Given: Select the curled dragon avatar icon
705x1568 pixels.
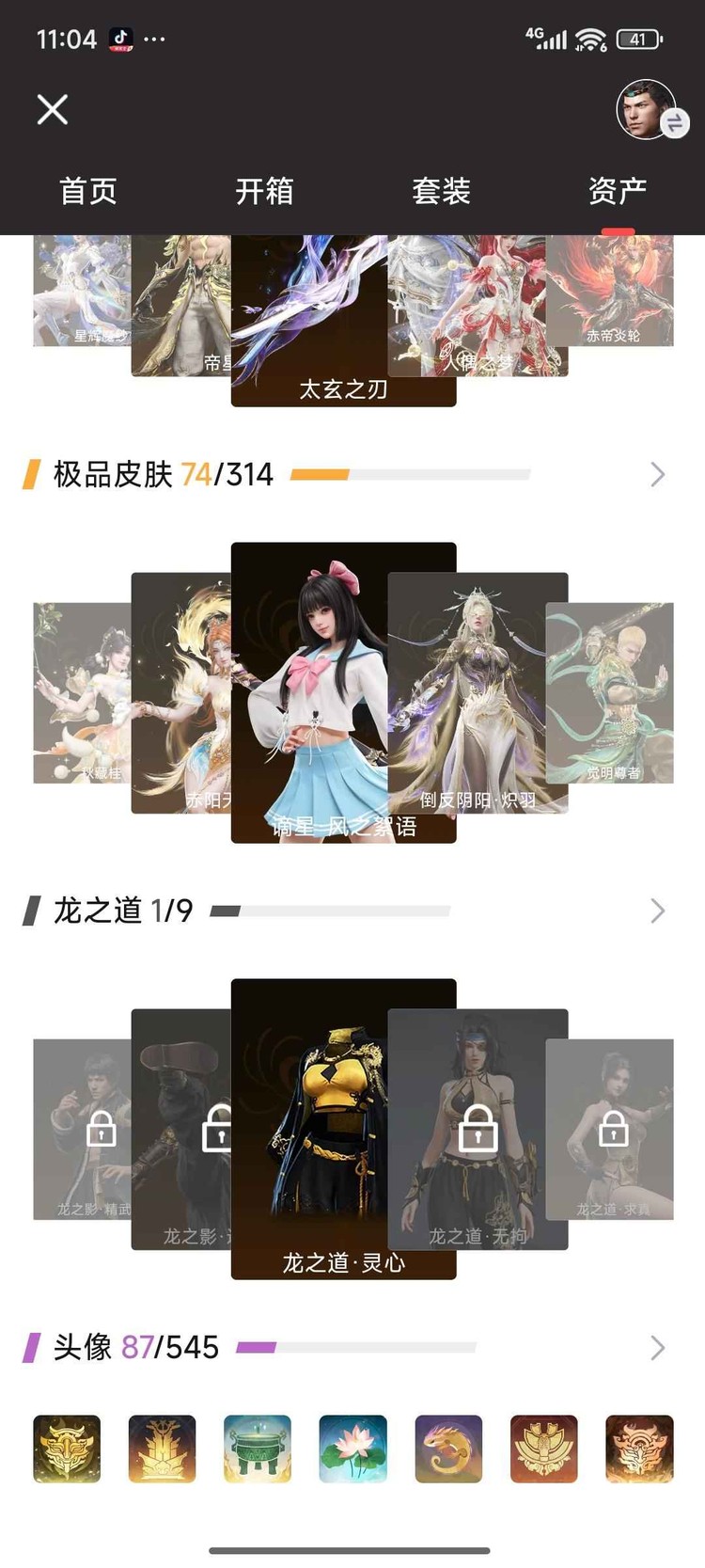Looking at the screenshot, I should pos(448,1449).
